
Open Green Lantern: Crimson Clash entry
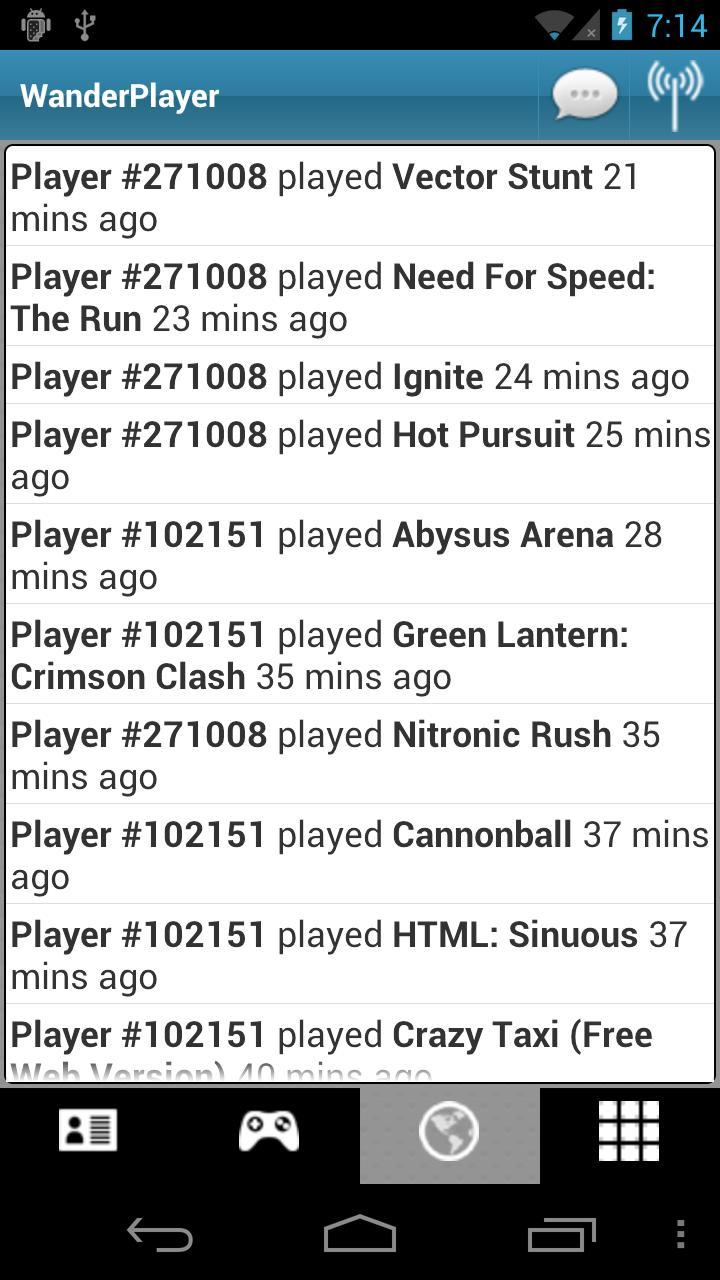click(360, 655)
